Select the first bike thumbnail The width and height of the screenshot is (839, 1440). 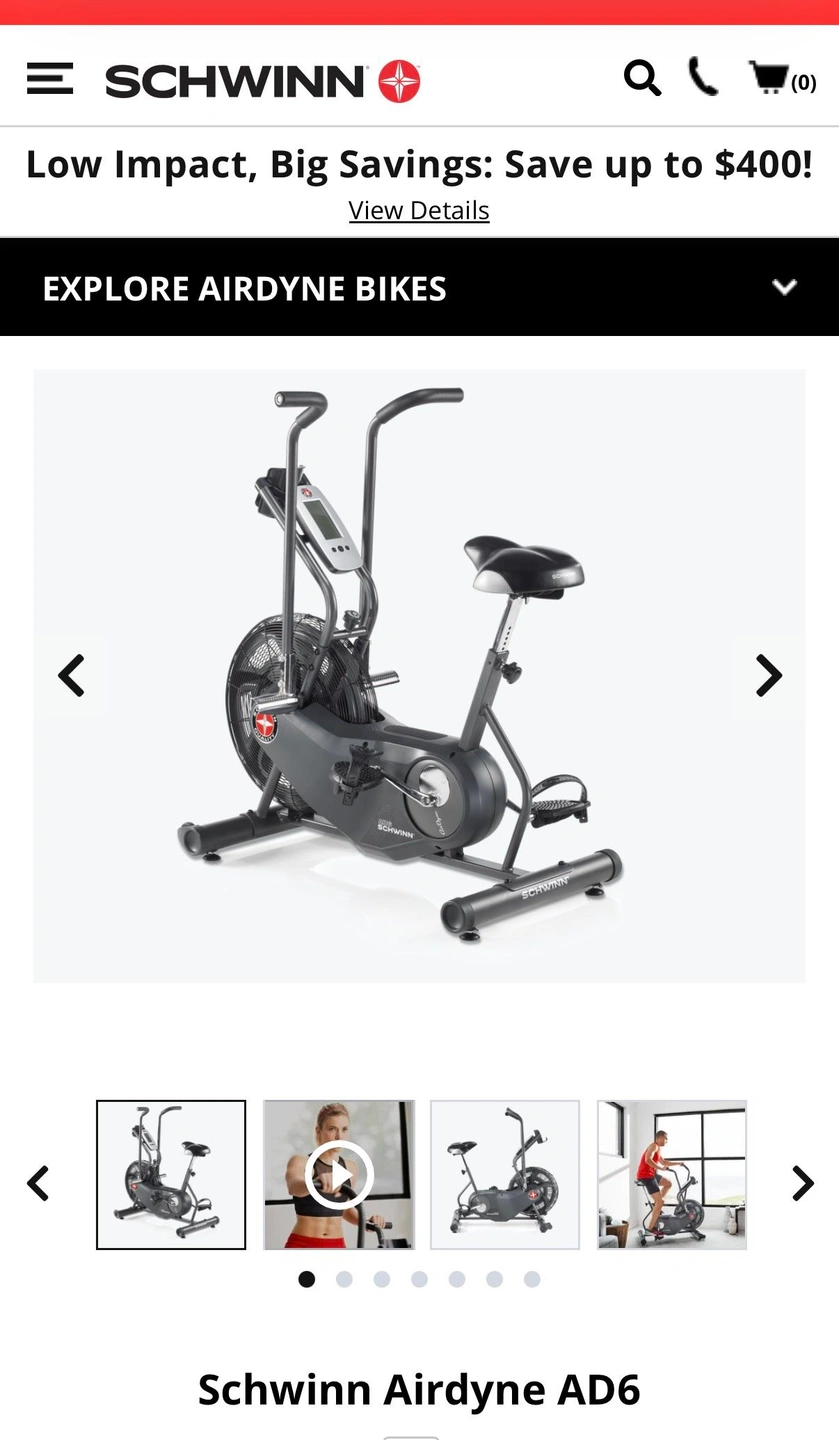(x=171, y=1175)
